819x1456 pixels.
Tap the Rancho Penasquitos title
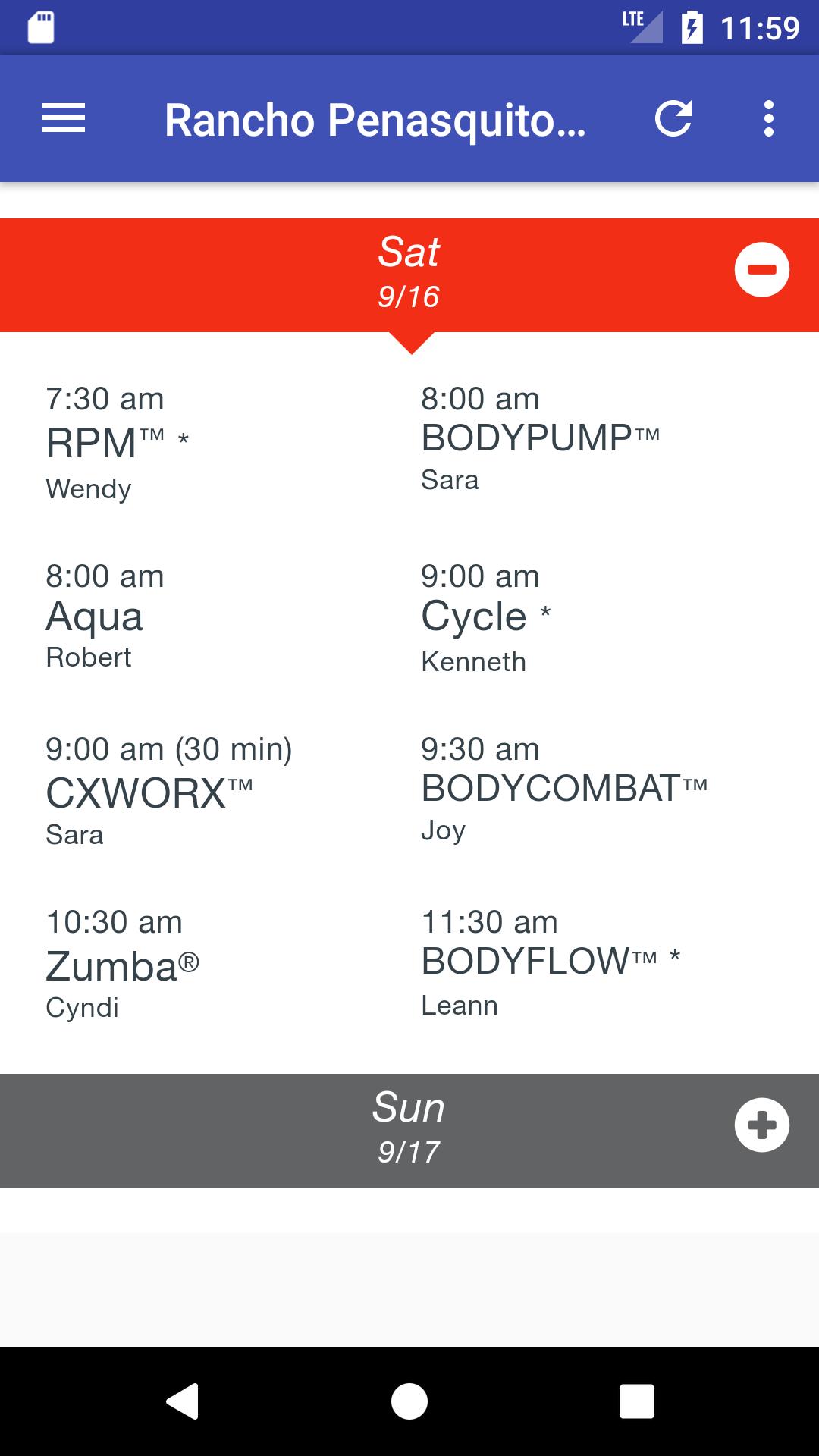click(375, 120)
